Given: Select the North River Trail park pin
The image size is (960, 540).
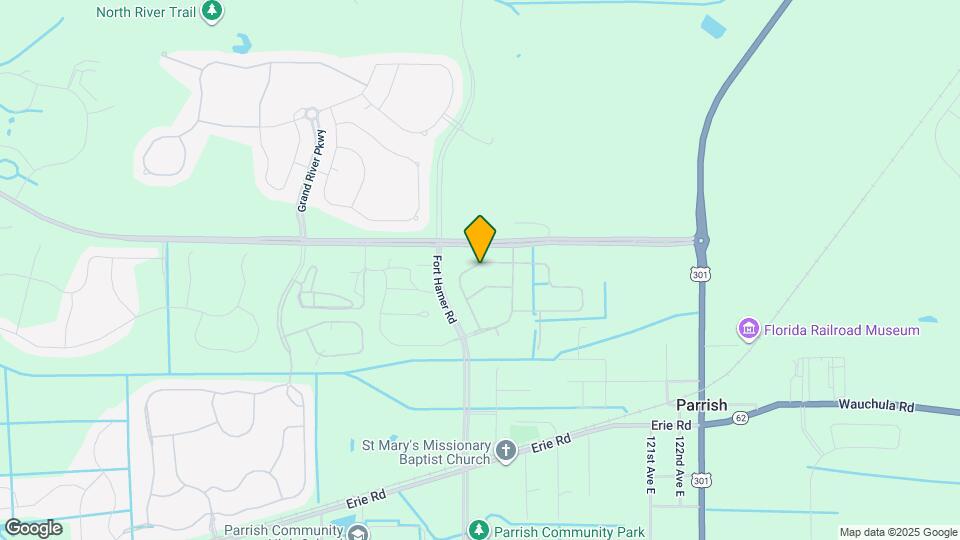Looking at the screenshot, I should [212, 12].
